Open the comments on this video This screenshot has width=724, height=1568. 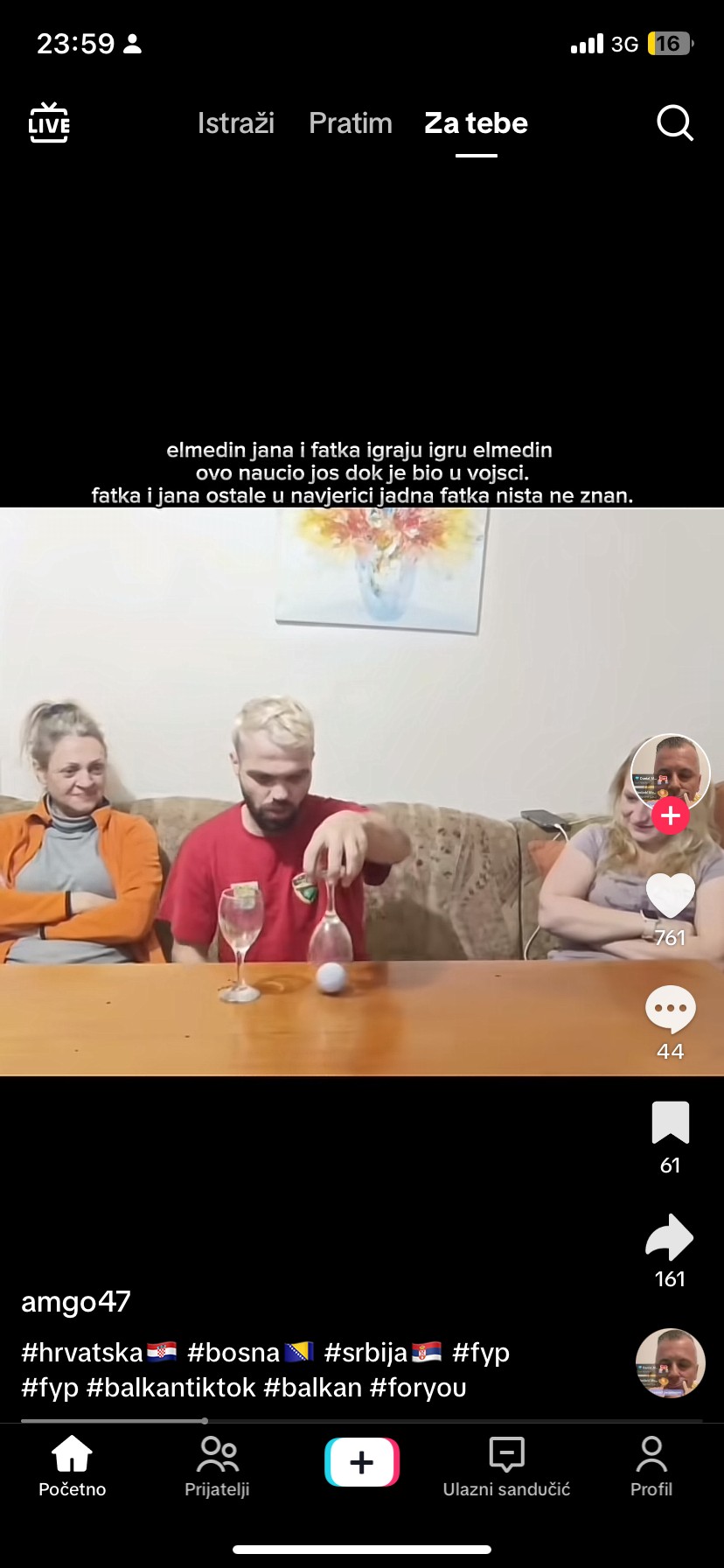coord(671,1010)
